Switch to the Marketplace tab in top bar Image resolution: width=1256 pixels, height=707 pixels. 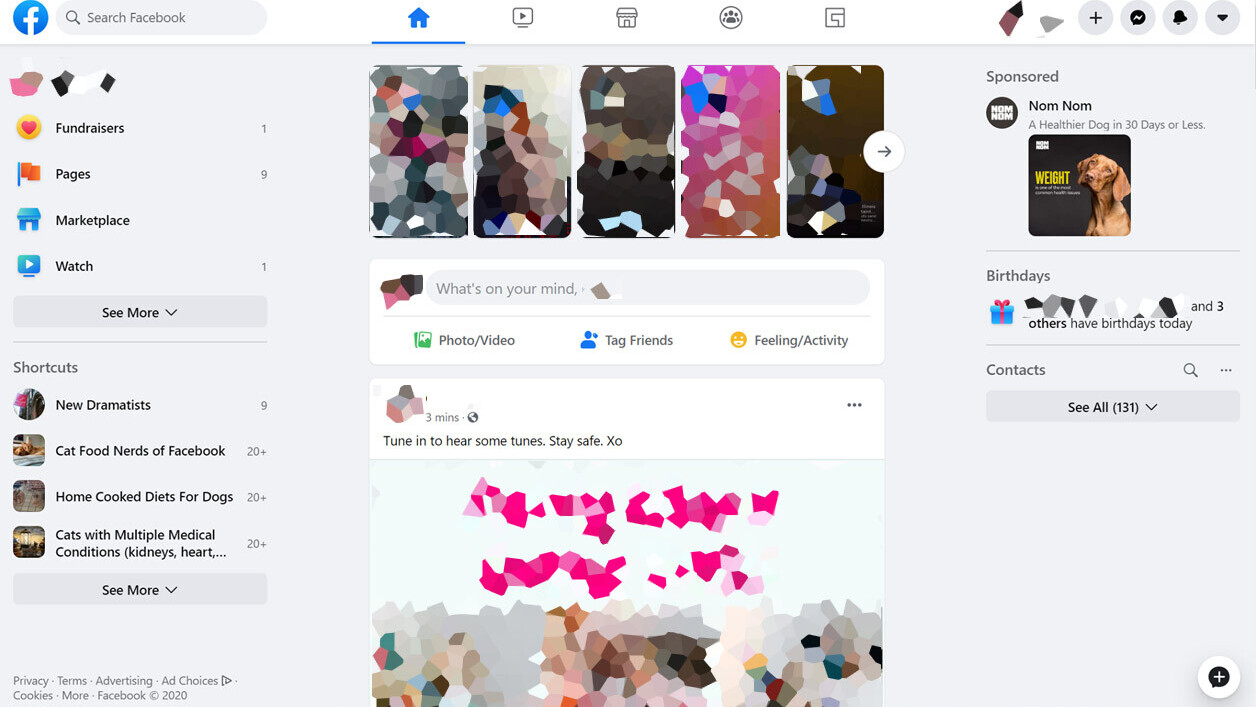(x=627, y=18)
